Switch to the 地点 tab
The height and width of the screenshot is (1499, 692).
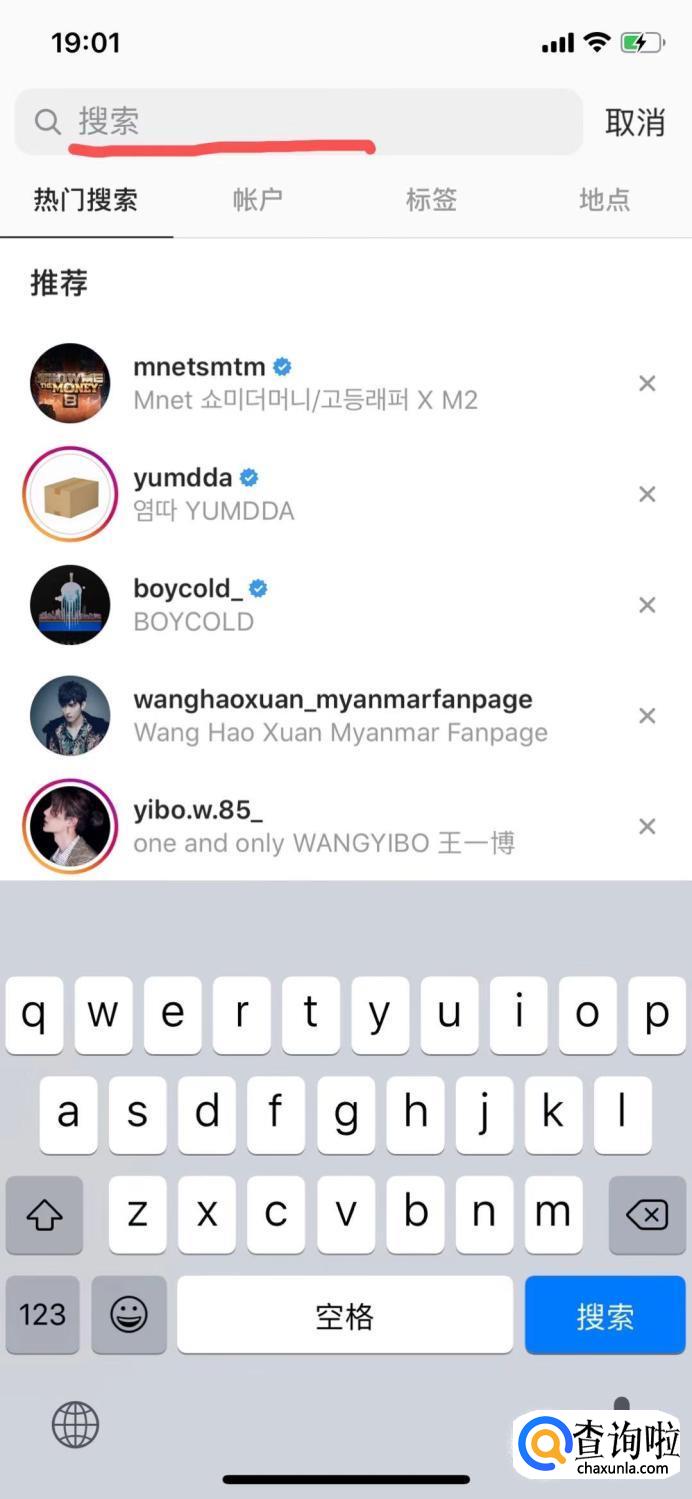pos(604,200)
